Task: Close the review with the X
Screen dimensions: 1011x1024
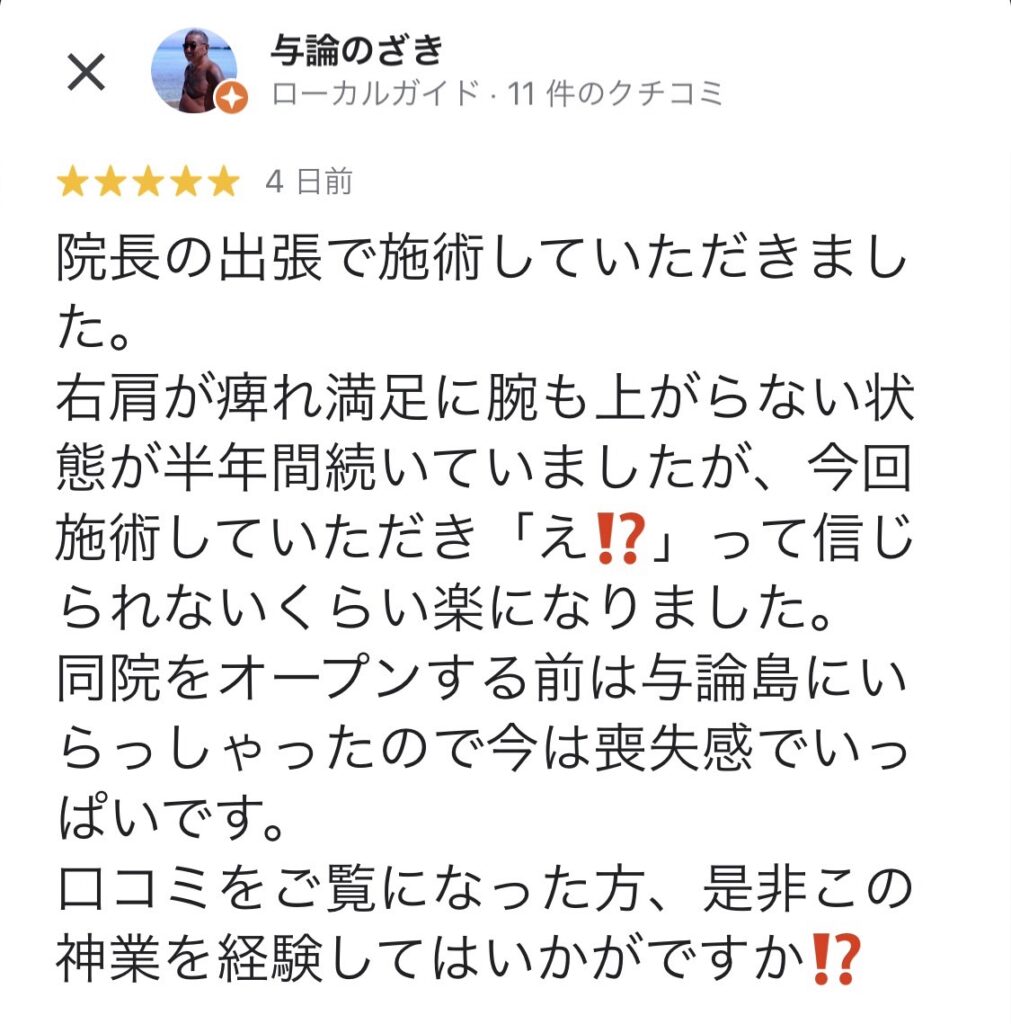Action: click(85, 72)
